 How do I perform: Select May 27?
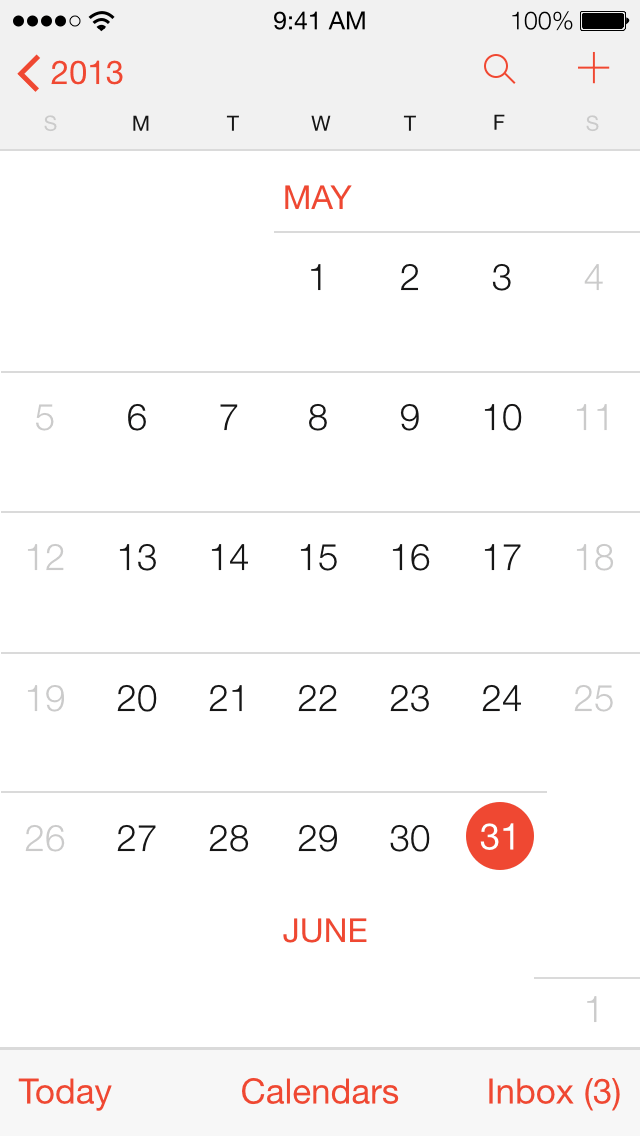[137, 838]
